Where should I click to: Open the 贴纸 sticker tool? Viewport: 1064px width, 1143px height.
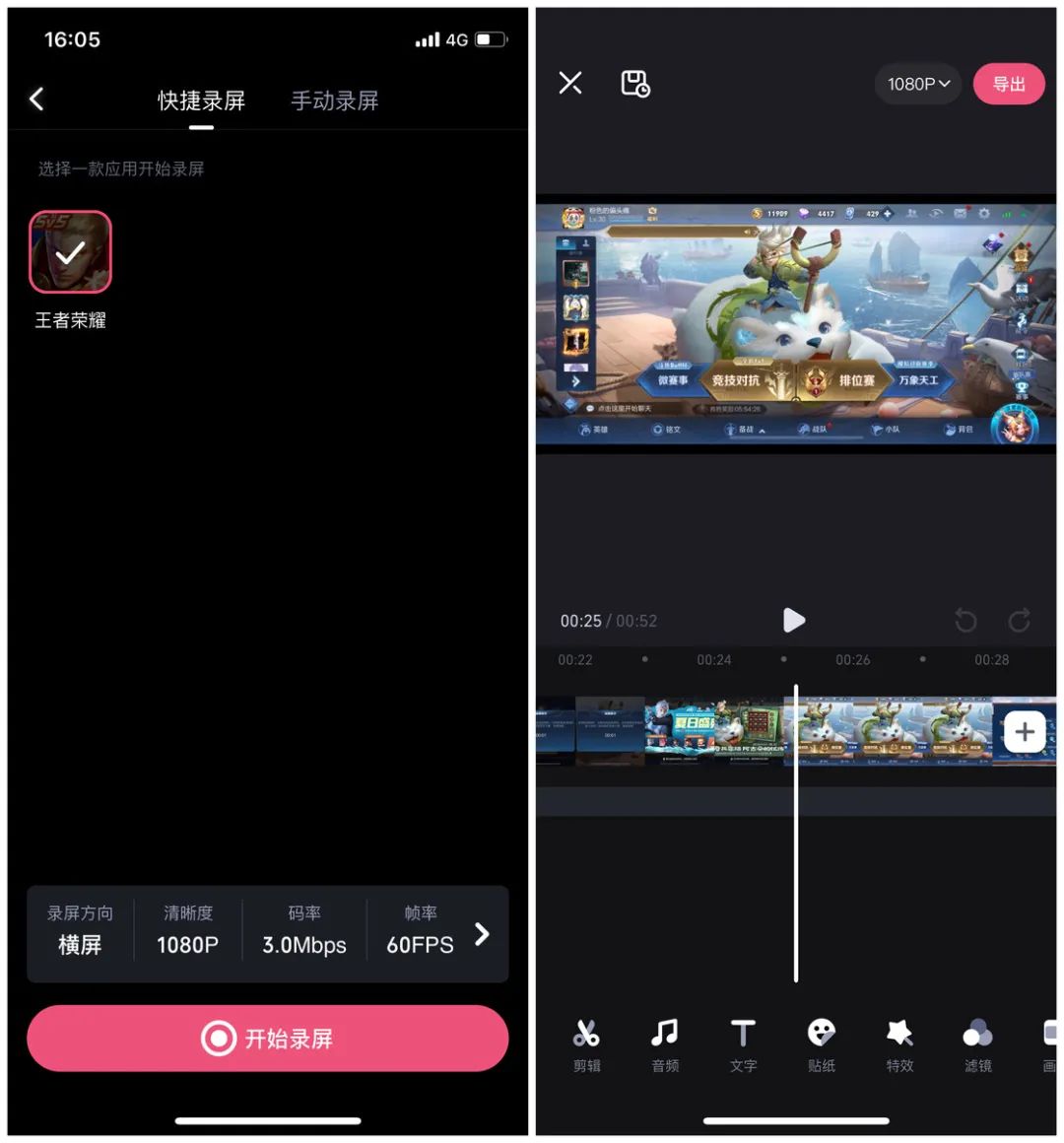pos(821,1043)
